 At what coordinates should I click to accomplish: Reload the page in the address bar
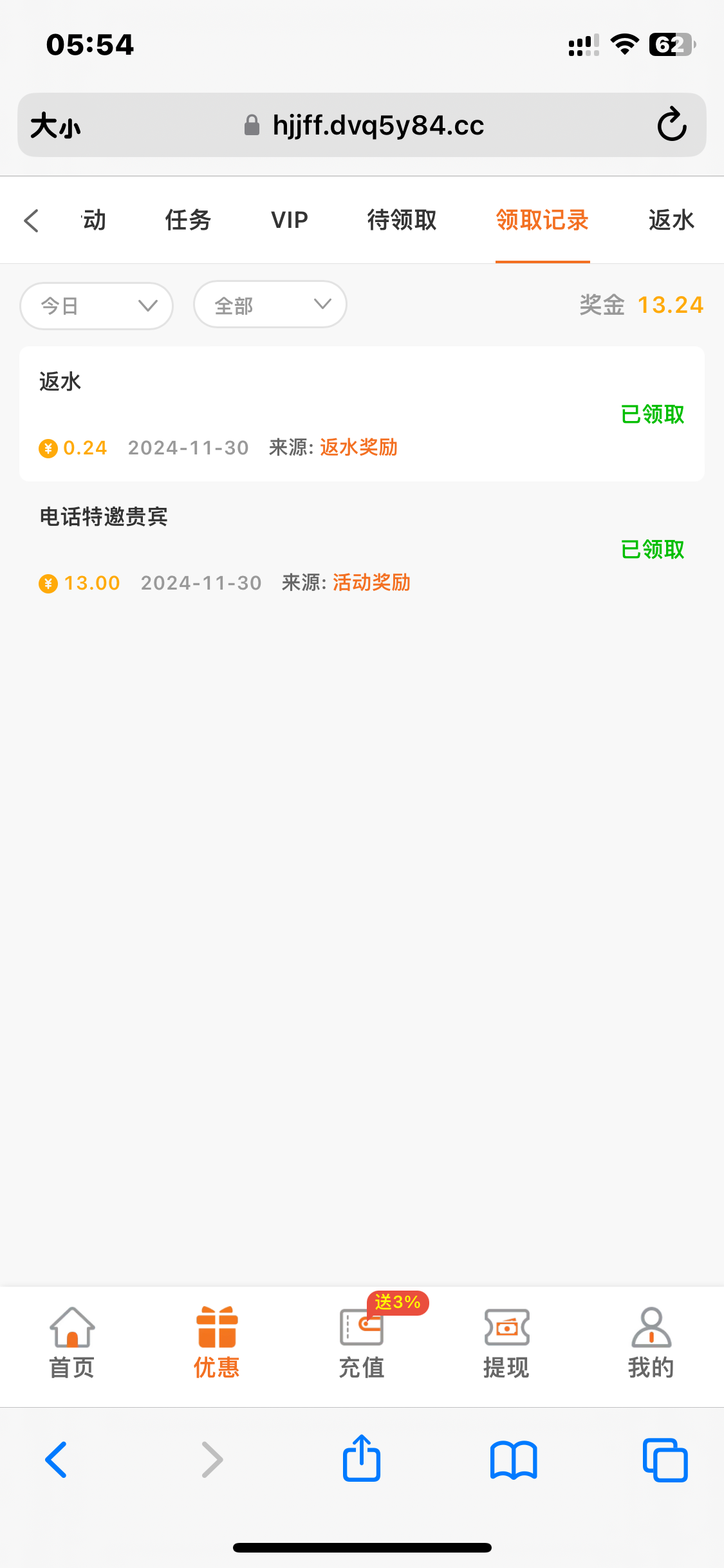point(672,125)
